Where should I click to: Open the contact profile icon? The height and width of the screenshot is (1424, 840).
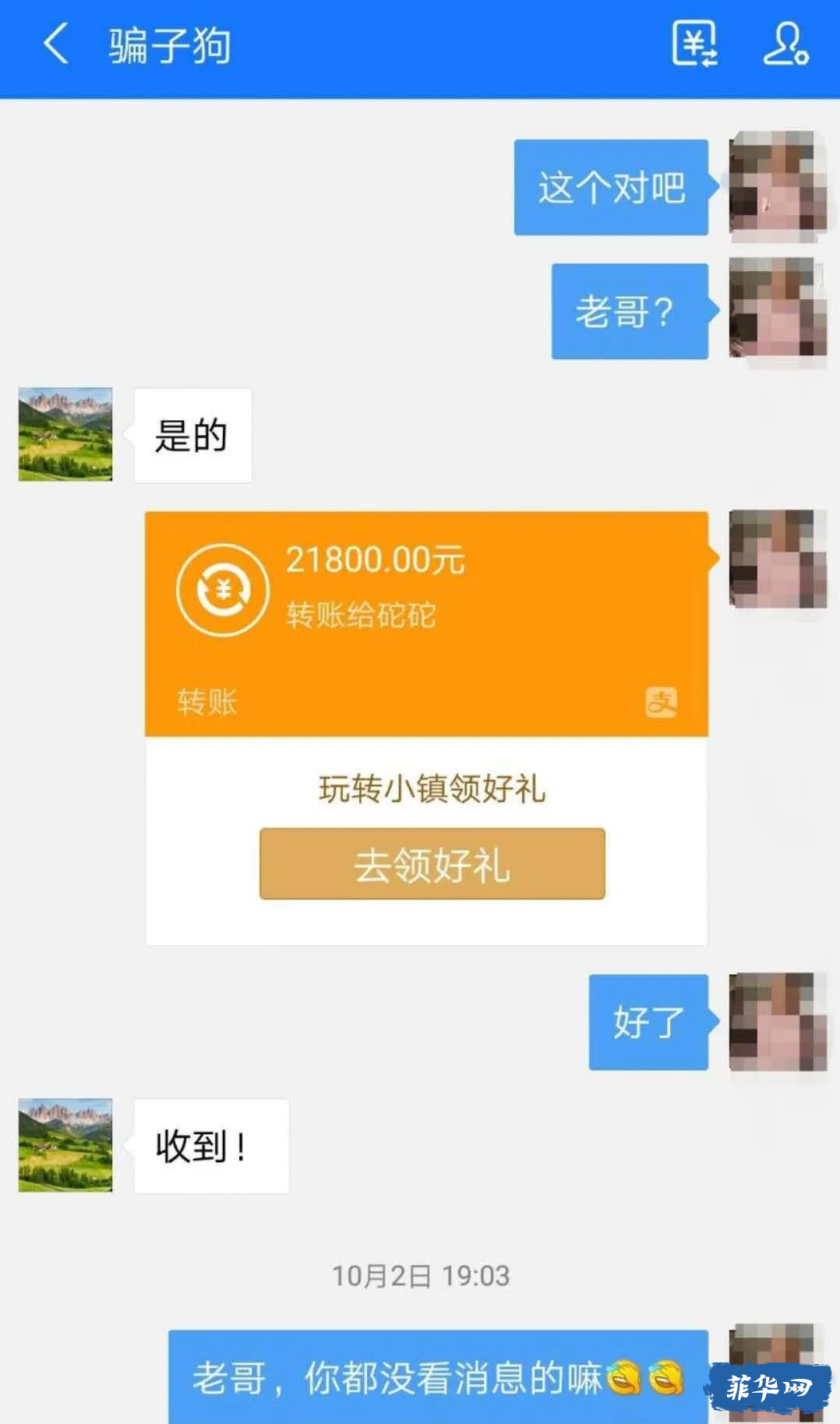785,44
